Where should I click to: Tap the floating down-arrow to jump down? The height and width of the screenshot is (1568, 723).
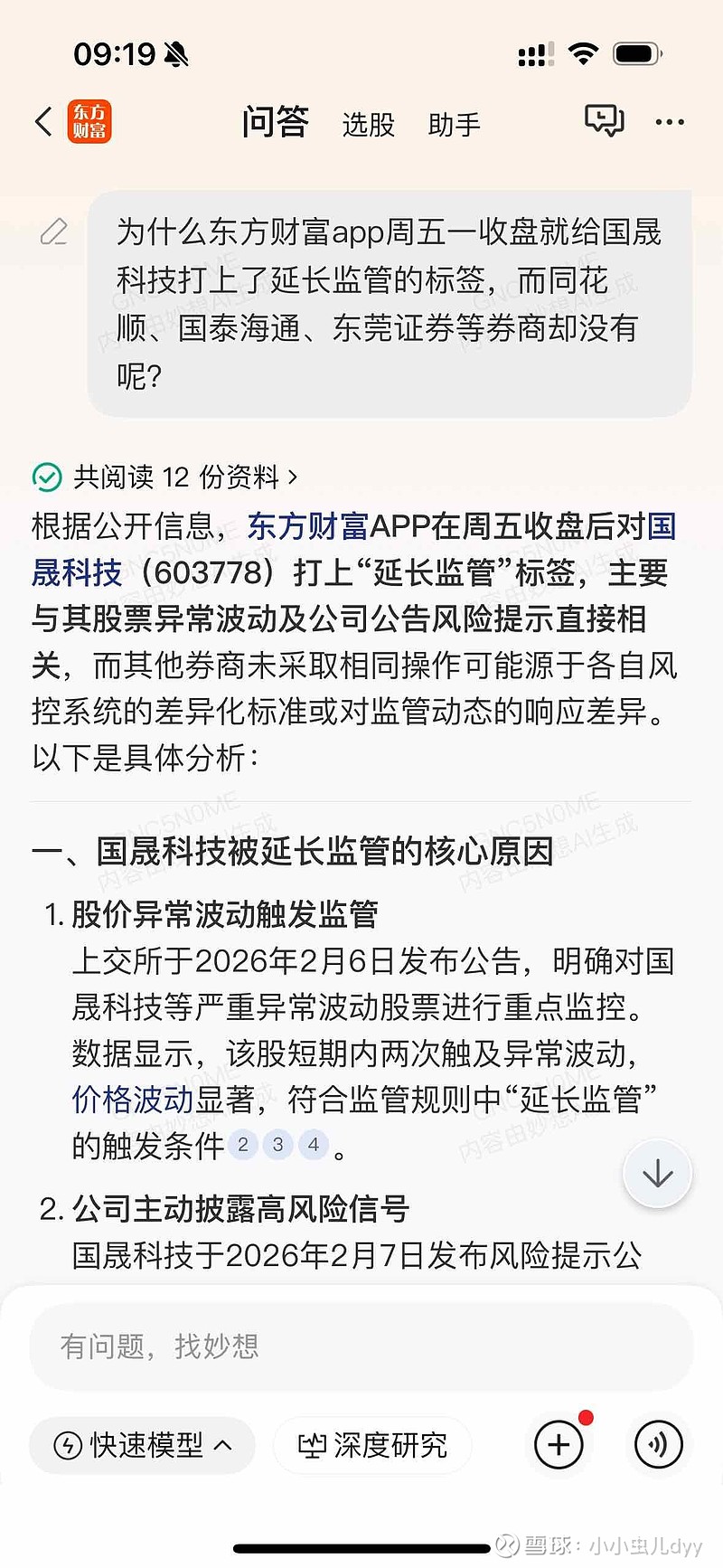pyautogui.click(x=657, y=1172)
